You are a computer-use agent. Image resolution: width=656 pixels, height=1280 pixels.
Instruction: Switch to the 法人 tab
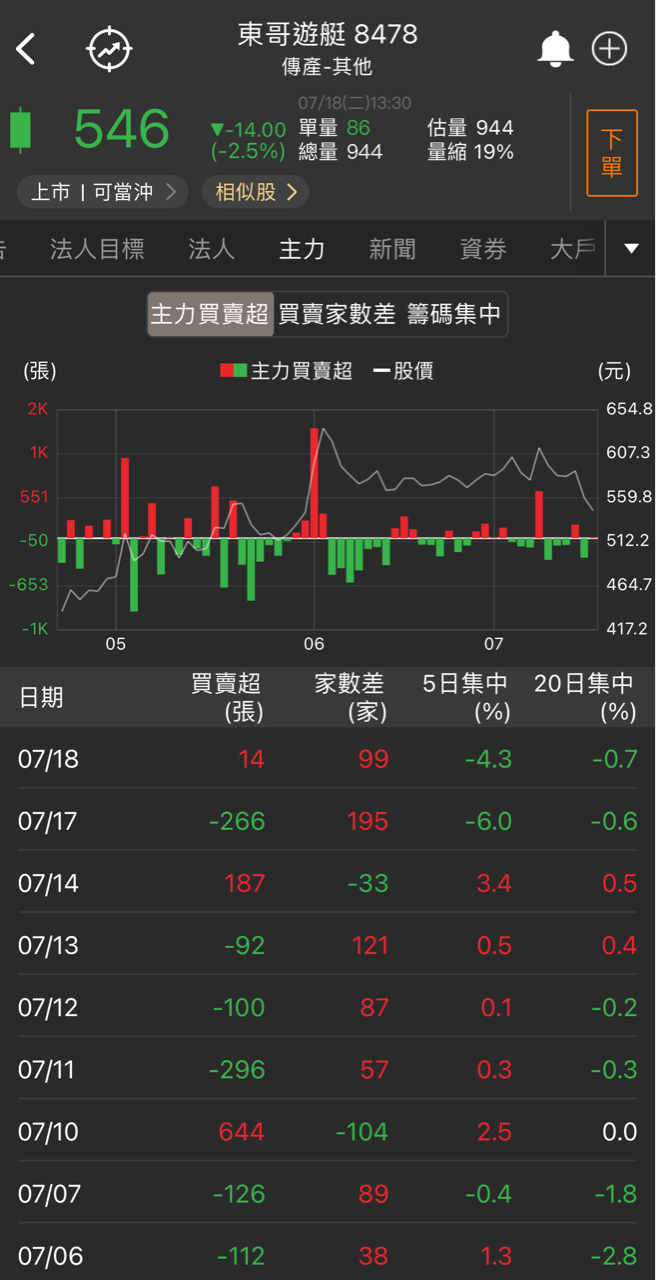click(211, 249)
